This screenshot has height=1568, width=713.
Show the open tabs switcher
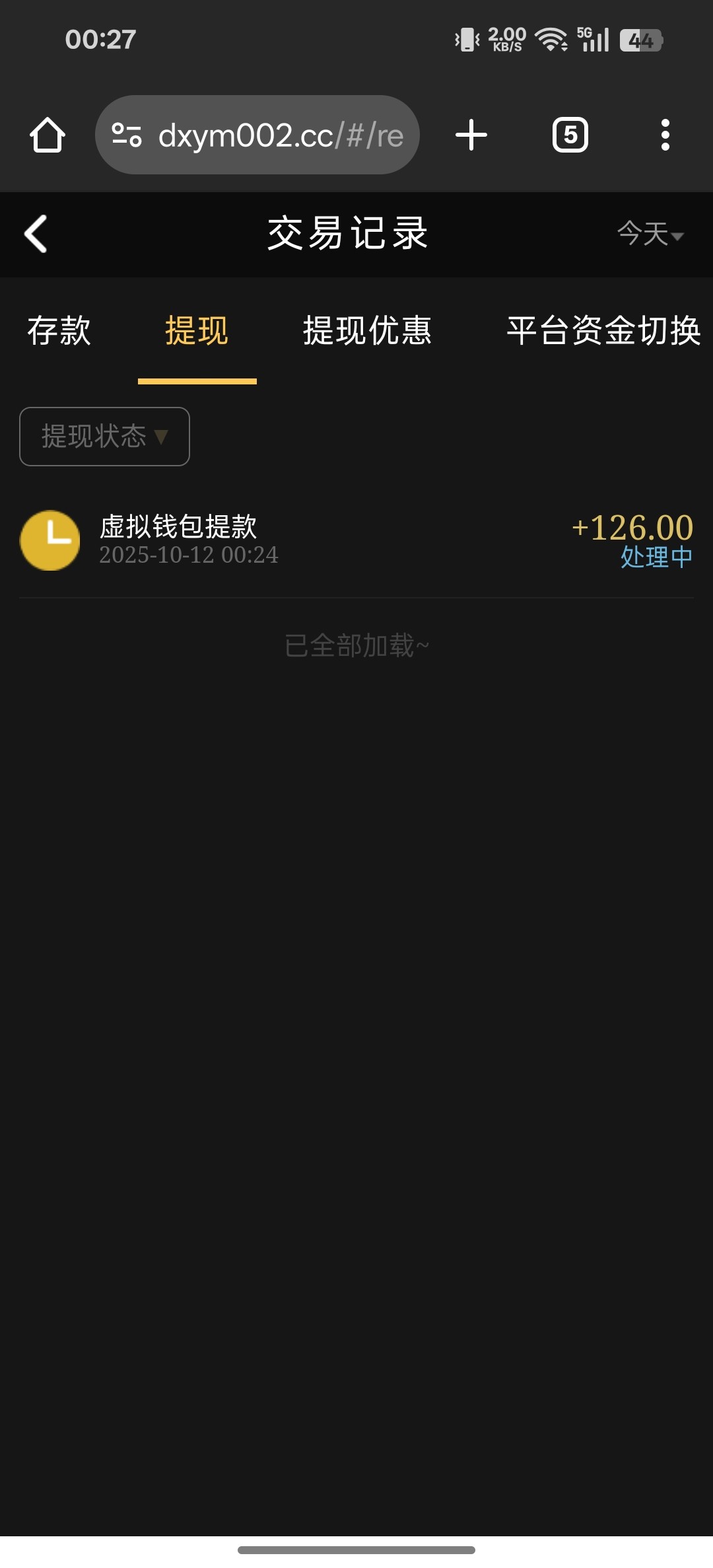coord(570,135)
